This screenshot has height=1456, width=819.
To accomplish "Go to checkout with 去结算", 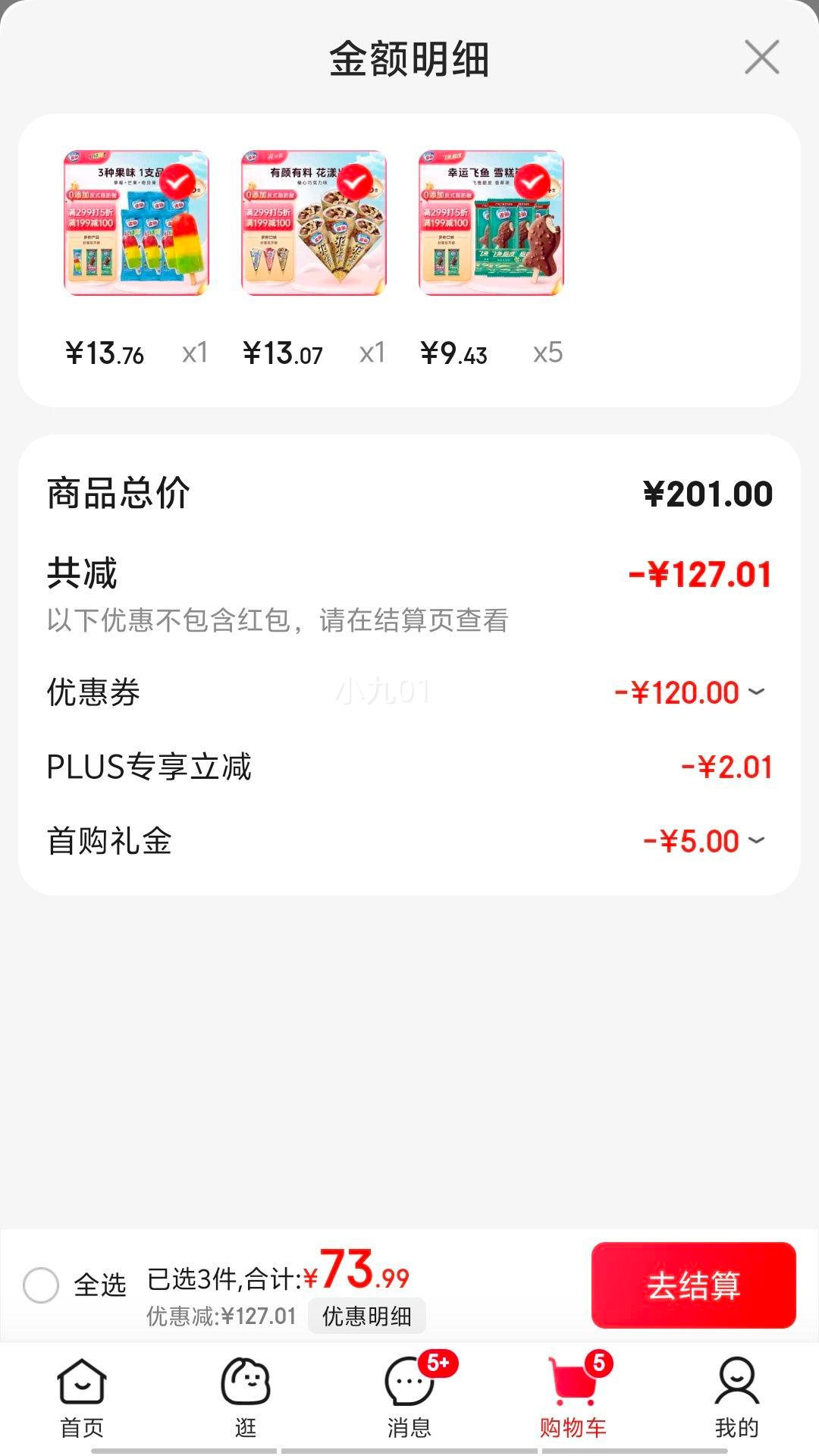I will click(x=693, y=1285).
